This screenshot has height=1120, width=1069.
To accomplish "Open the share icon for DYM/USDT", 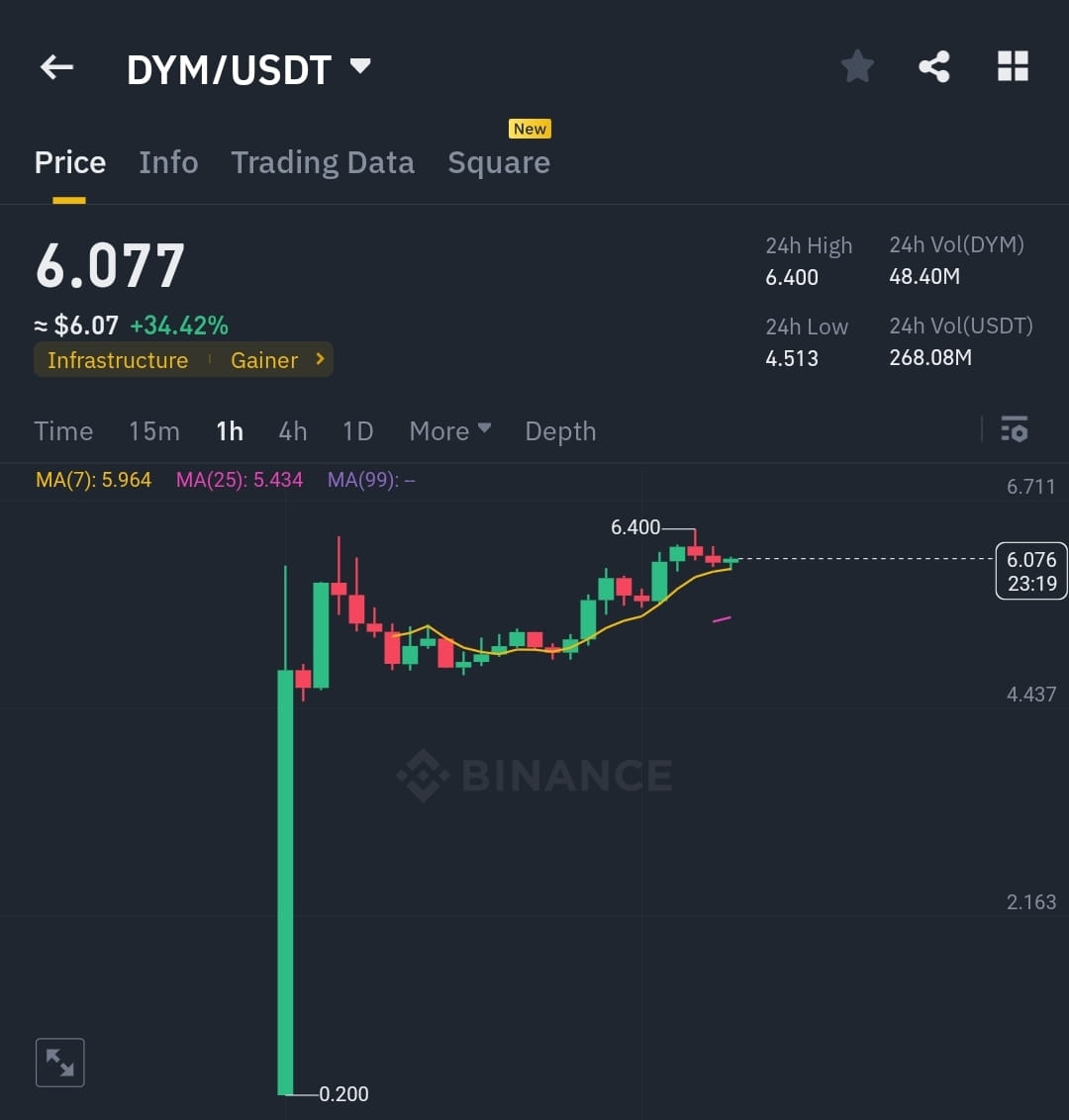I will click(933, 66).
